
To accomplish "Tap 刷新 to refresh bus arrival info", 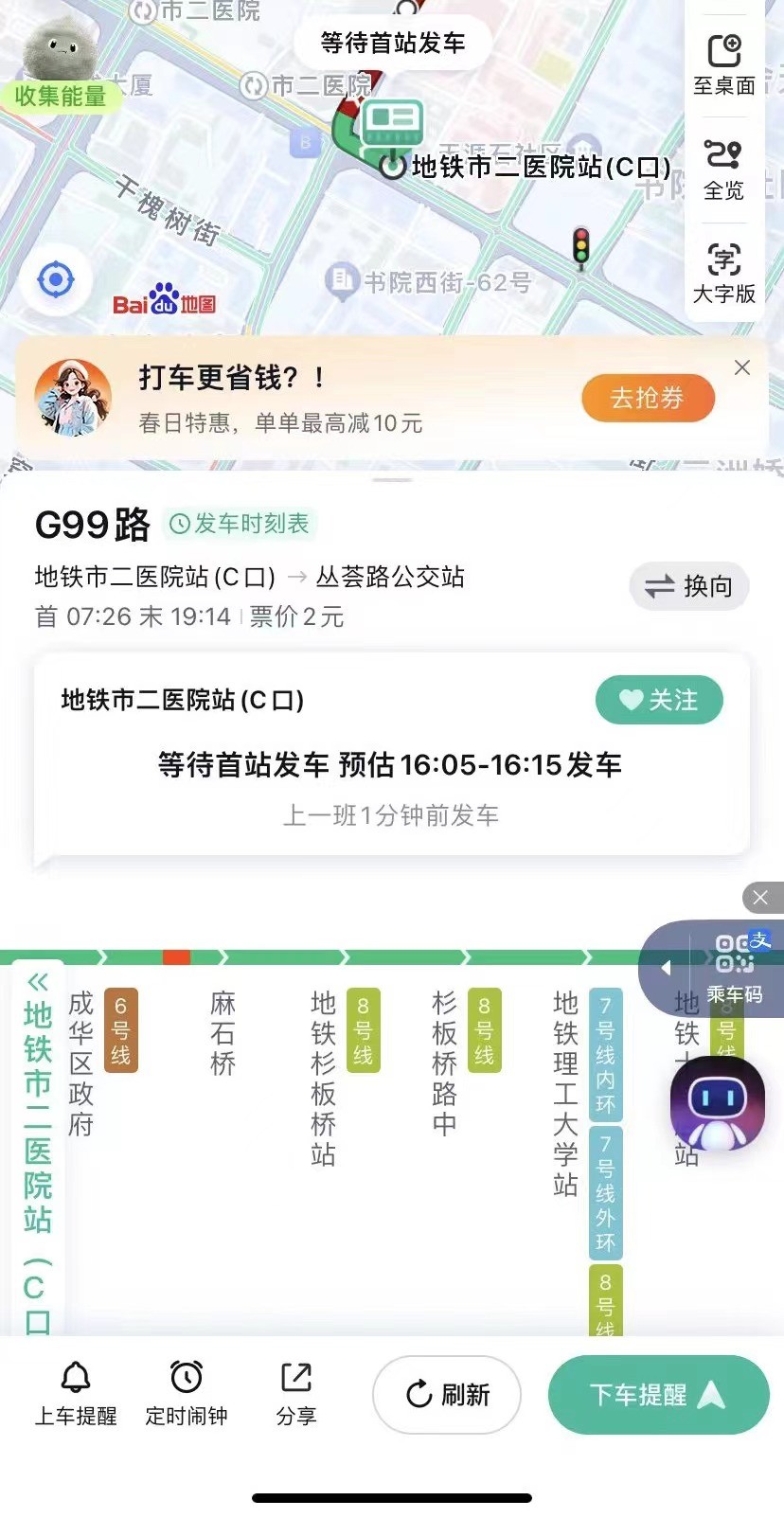I will (447, 1395).
